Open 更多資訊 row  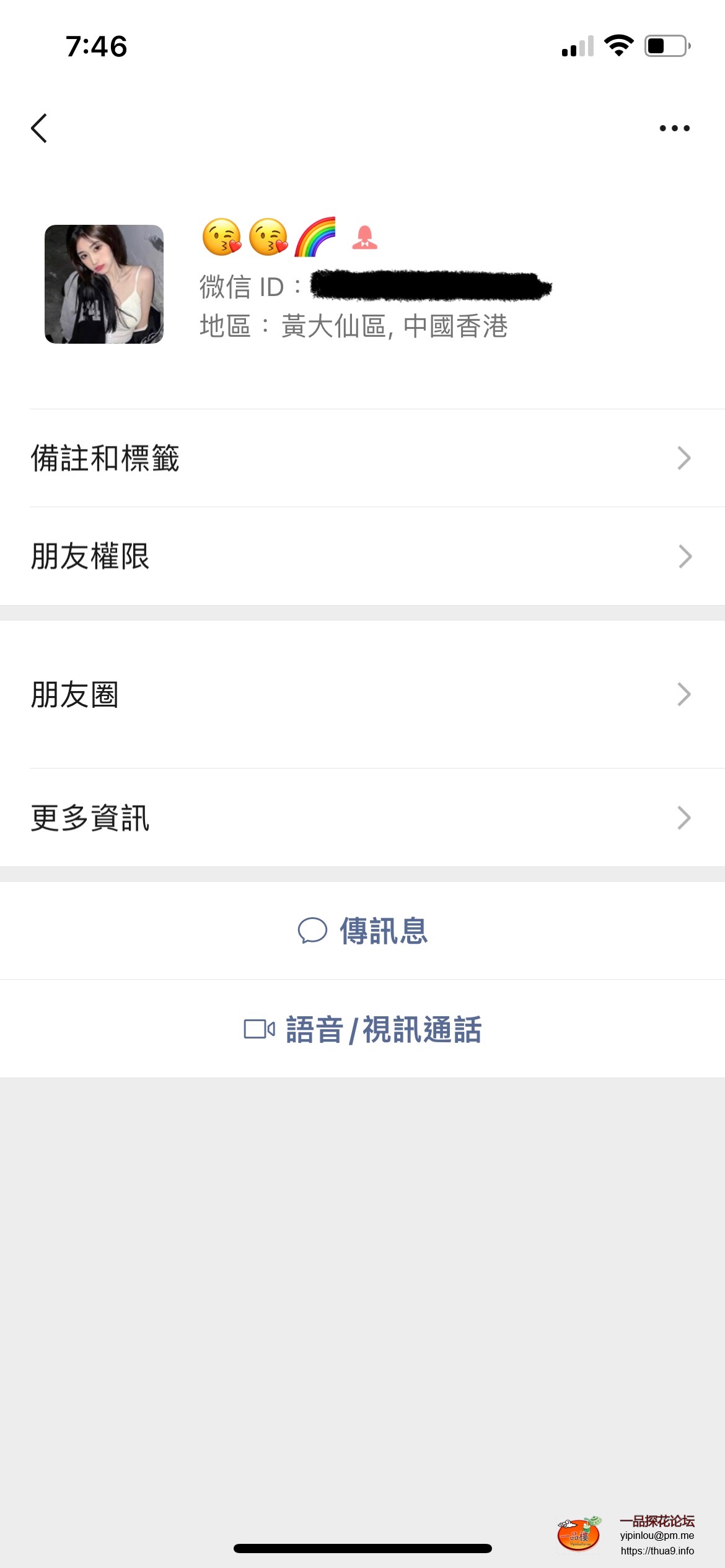[x=362, y=817]
